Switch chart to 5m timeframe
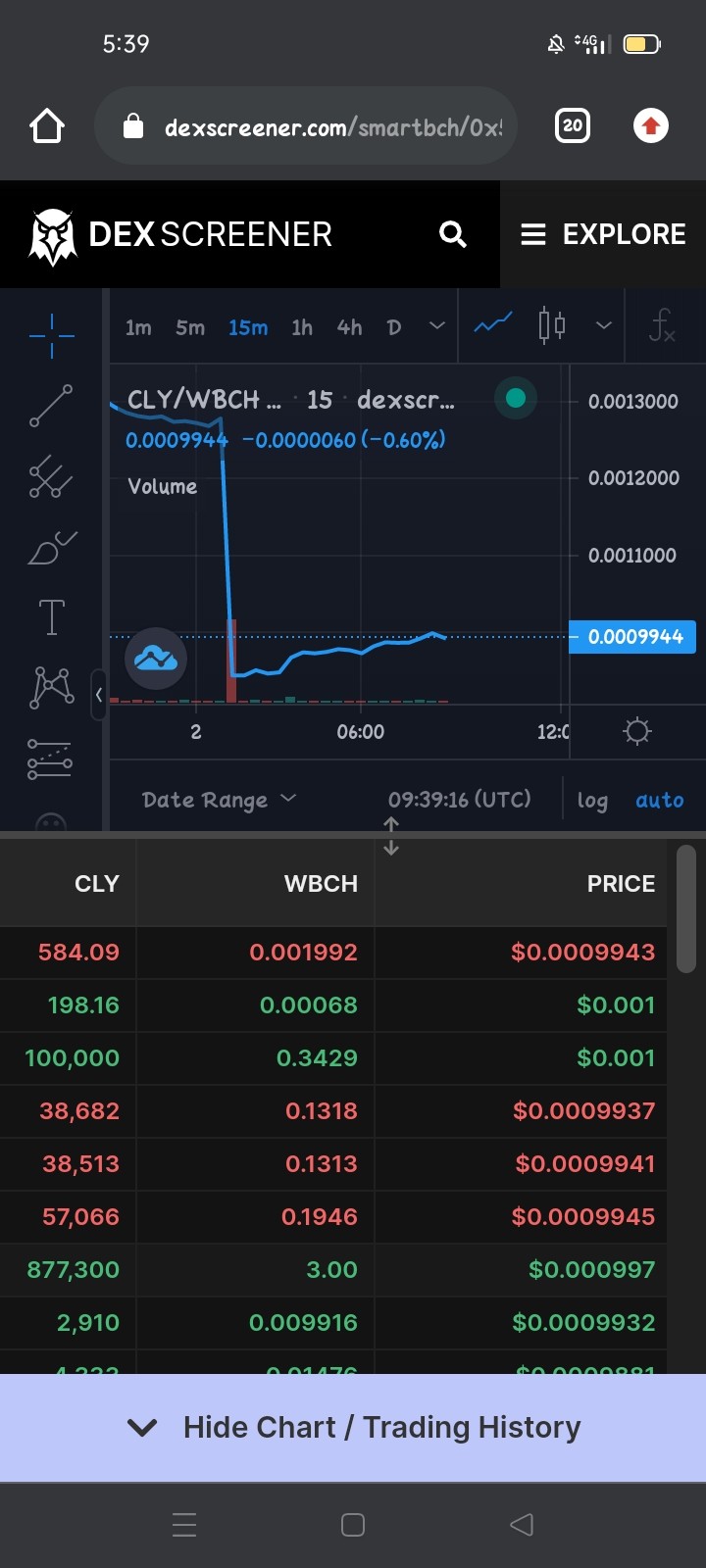The height and width of the screenshot is (1568, 706). click(x=190, y=327)
